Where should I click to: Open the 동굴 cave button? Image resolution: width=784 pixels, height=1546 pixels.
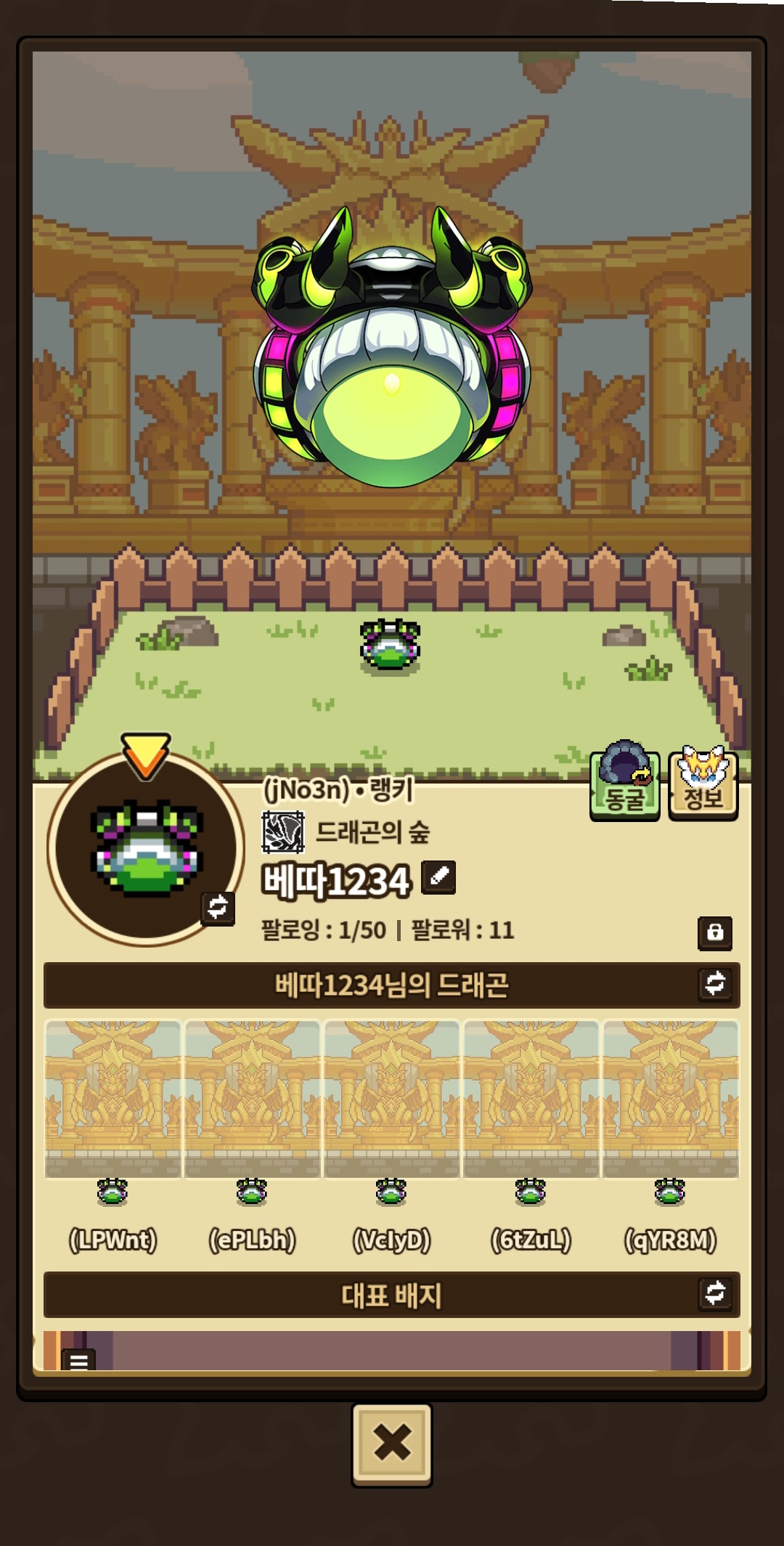[624, 786]
